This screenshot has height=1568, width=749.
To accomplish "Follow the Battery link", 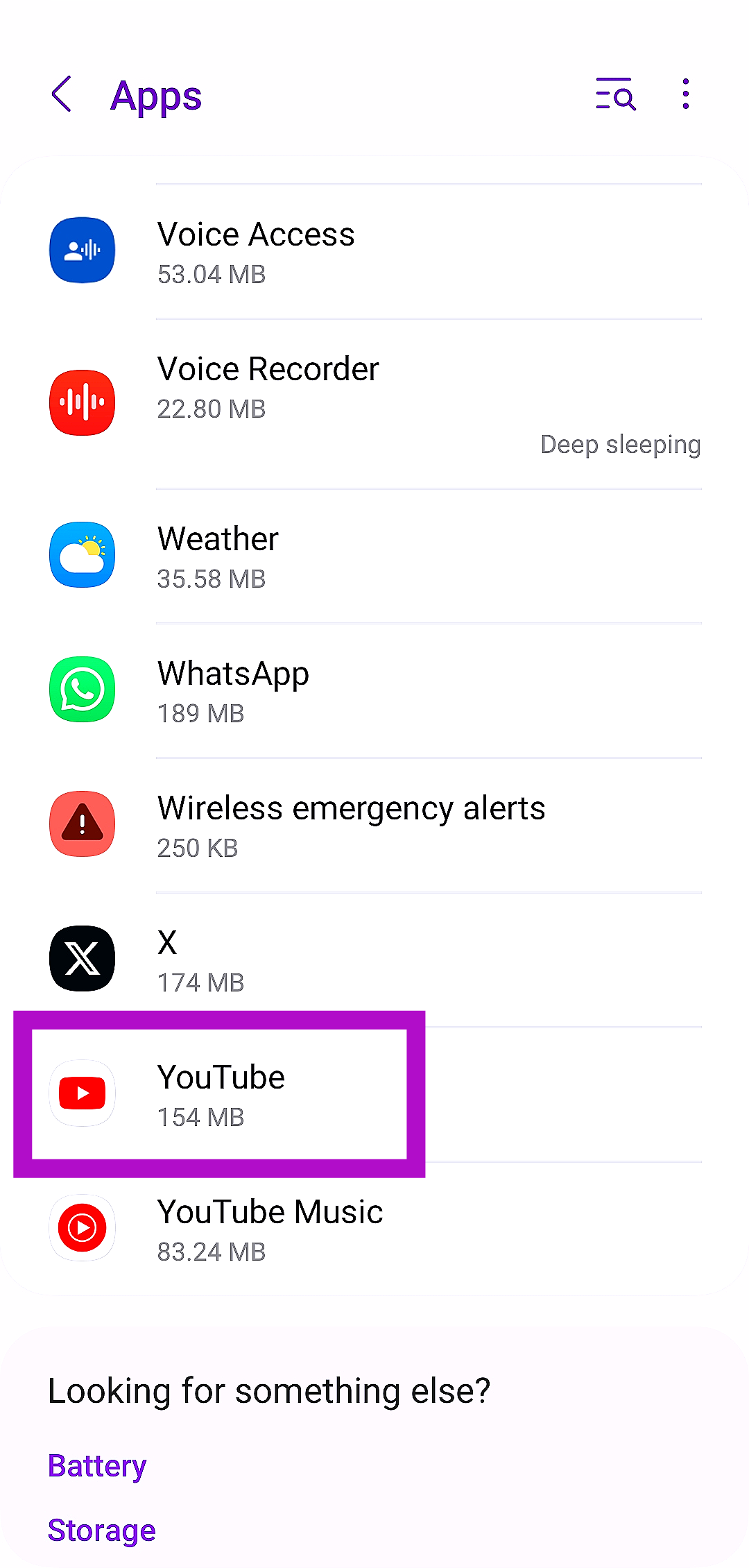I will pyautogui.click(x=97, y=1466).
